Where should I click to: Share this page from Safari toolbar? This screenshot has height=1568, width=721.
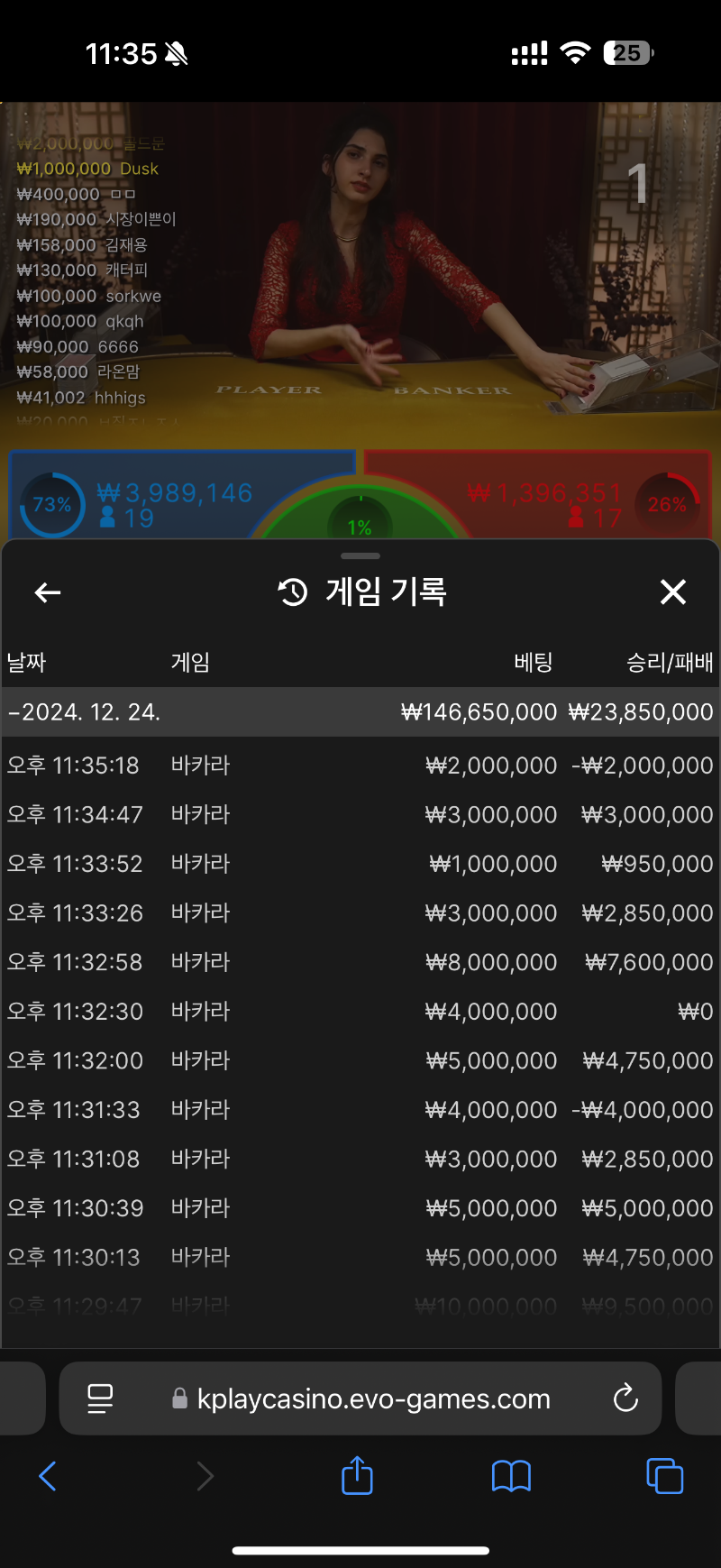pos(358,1476)
